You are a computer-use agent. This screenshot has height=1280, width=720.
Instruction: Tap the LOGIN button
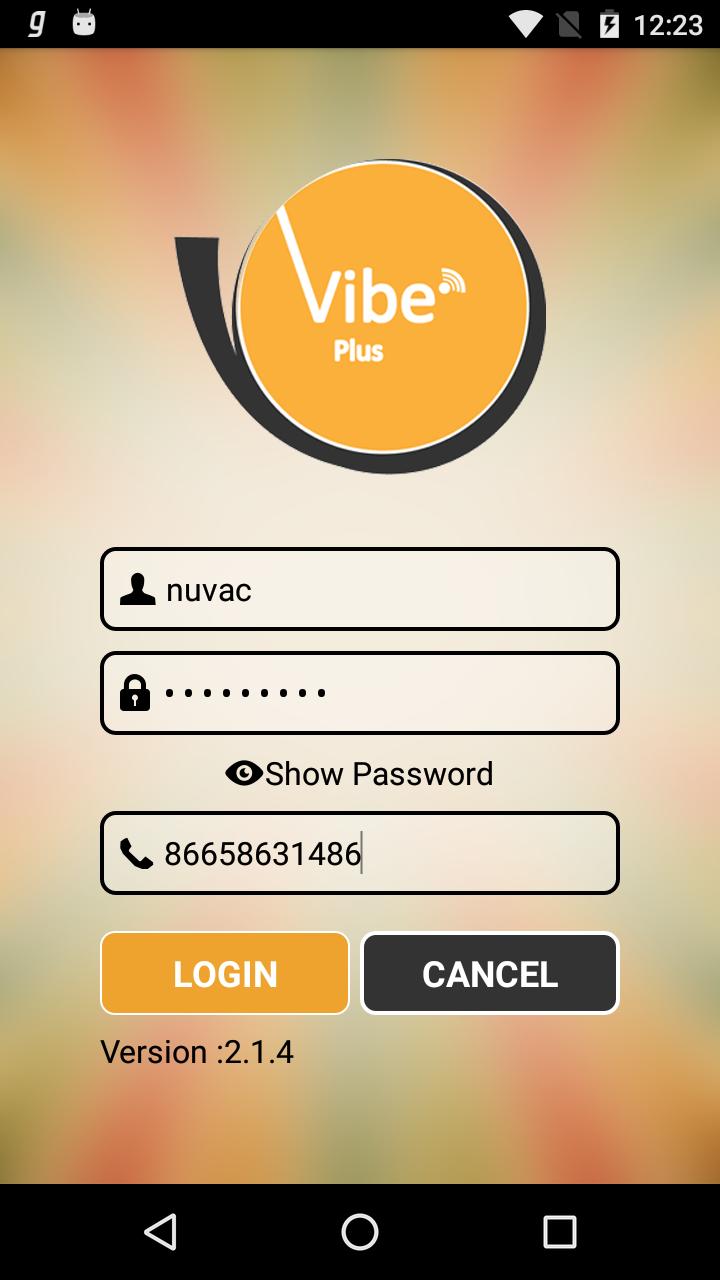click(x=225, y=973)
